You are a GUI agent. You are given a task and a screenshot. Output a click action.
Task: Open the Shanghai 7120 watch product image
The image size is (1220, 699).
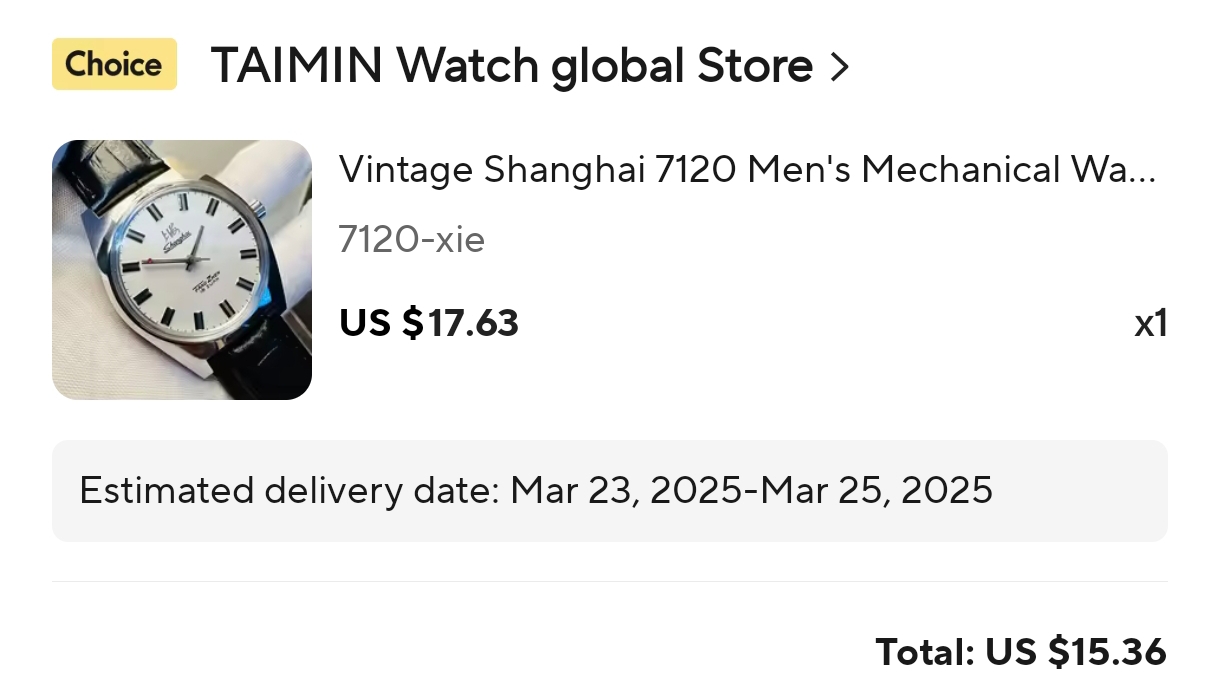[182, 270]
